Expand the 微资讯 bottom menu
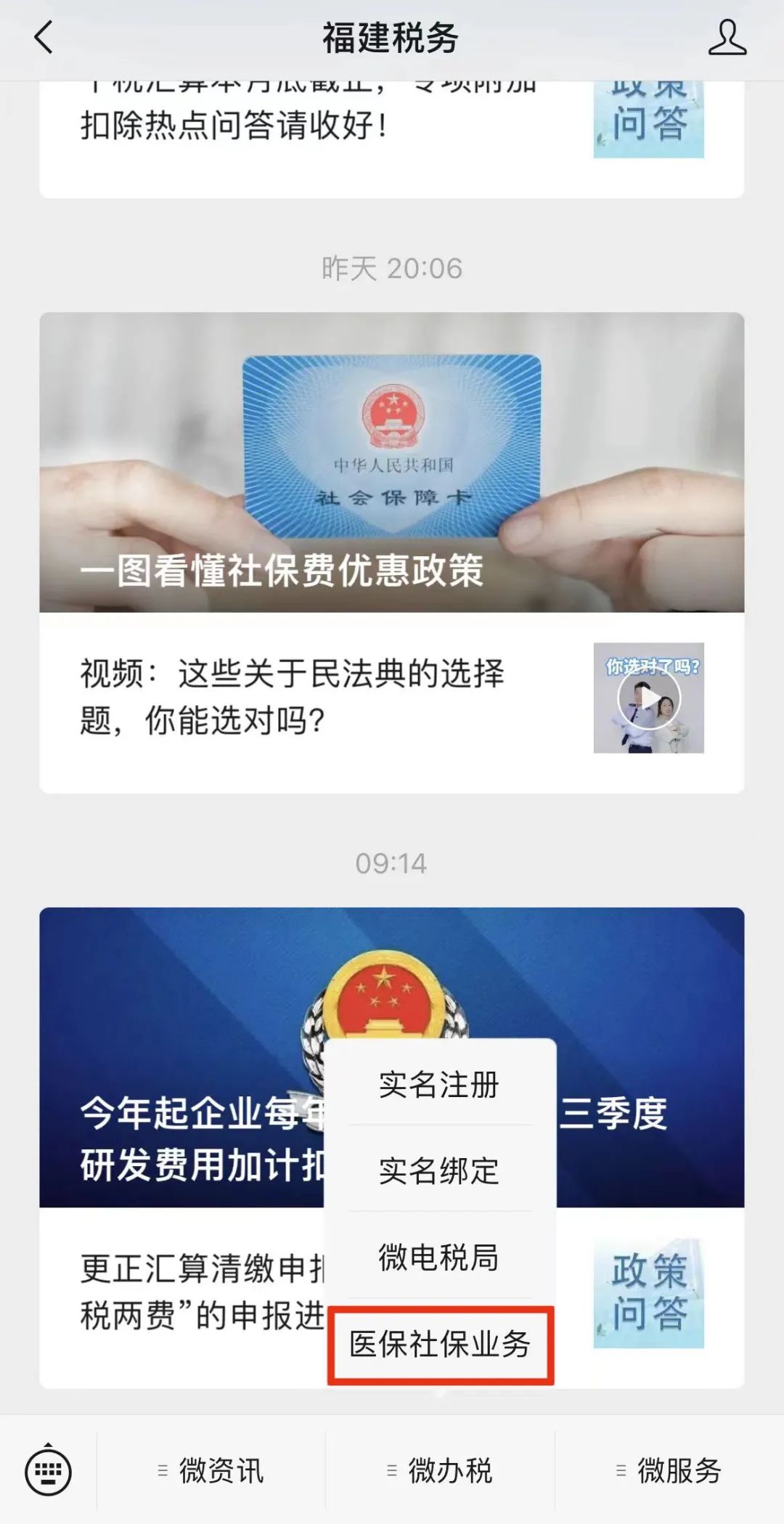 click(x=211, y=1471)
